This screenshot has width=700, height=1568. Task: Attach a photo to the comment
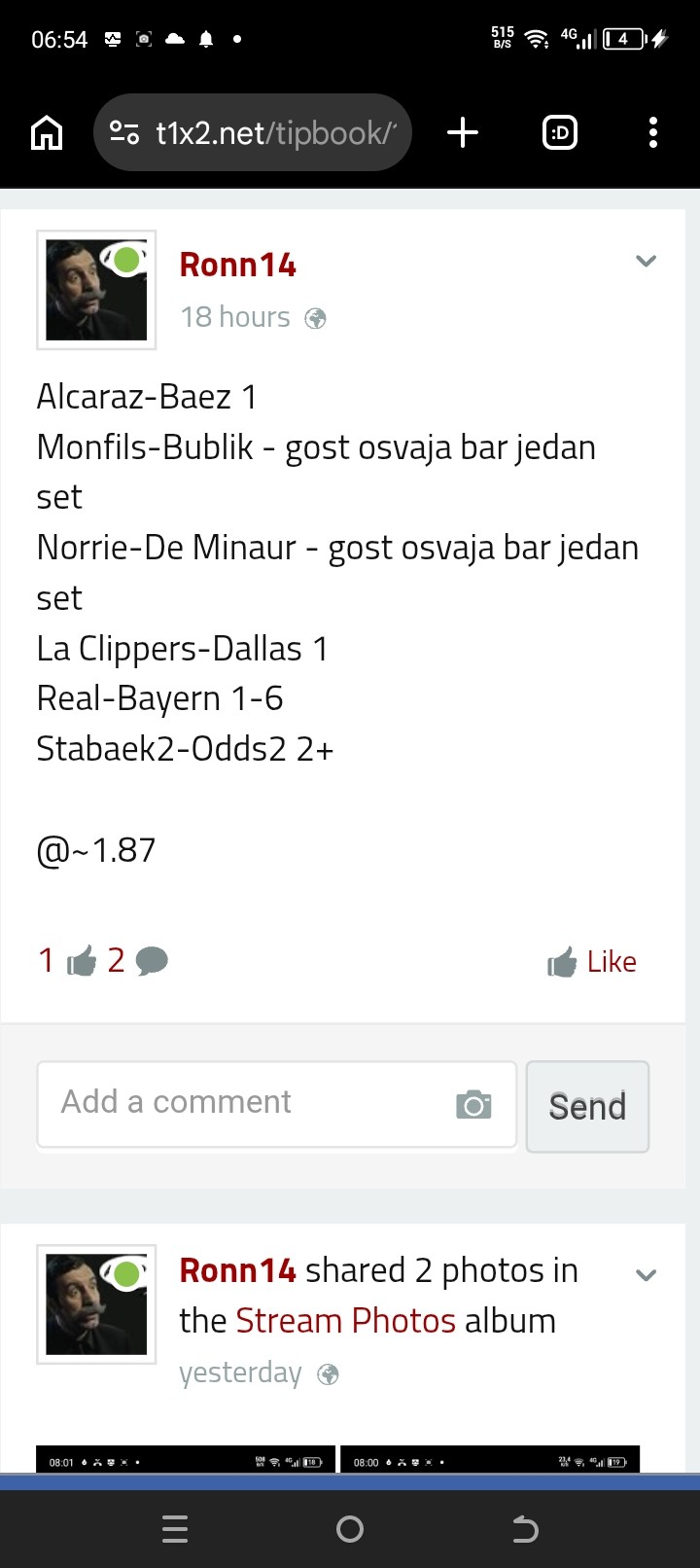[x=473, y=1104]
